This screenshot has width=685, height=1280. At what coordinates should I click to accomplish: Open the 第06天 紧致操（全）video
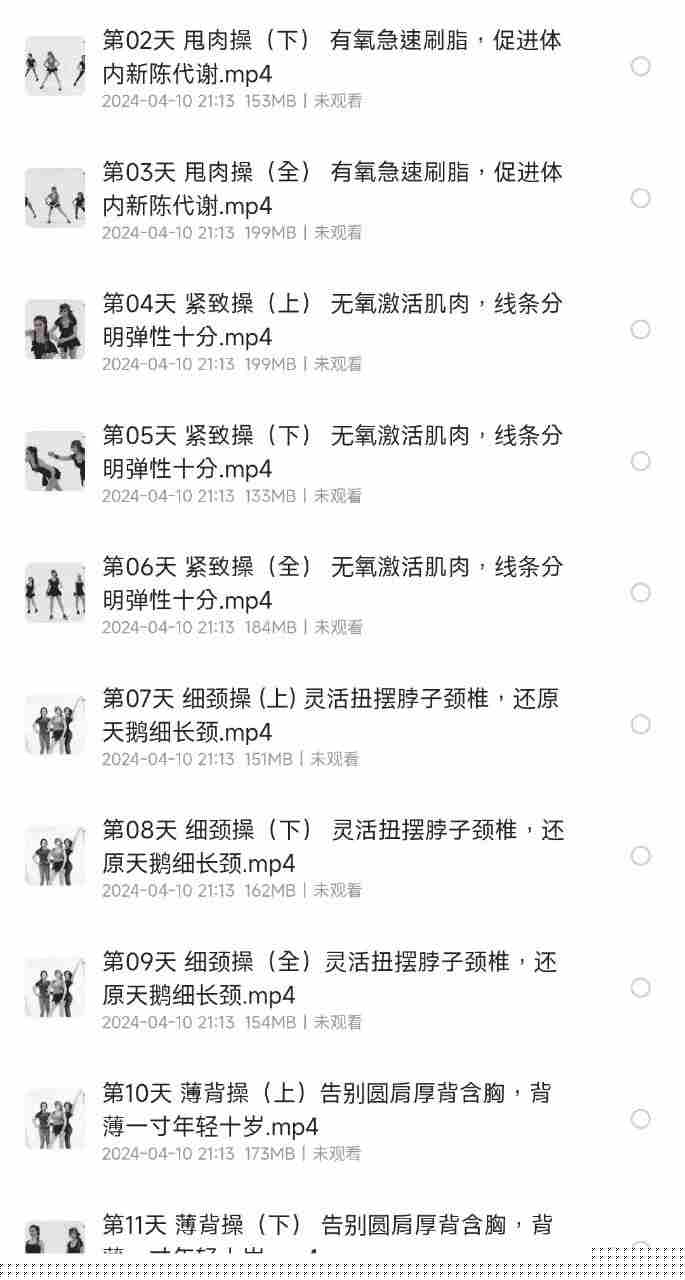(x=332, y=583)
